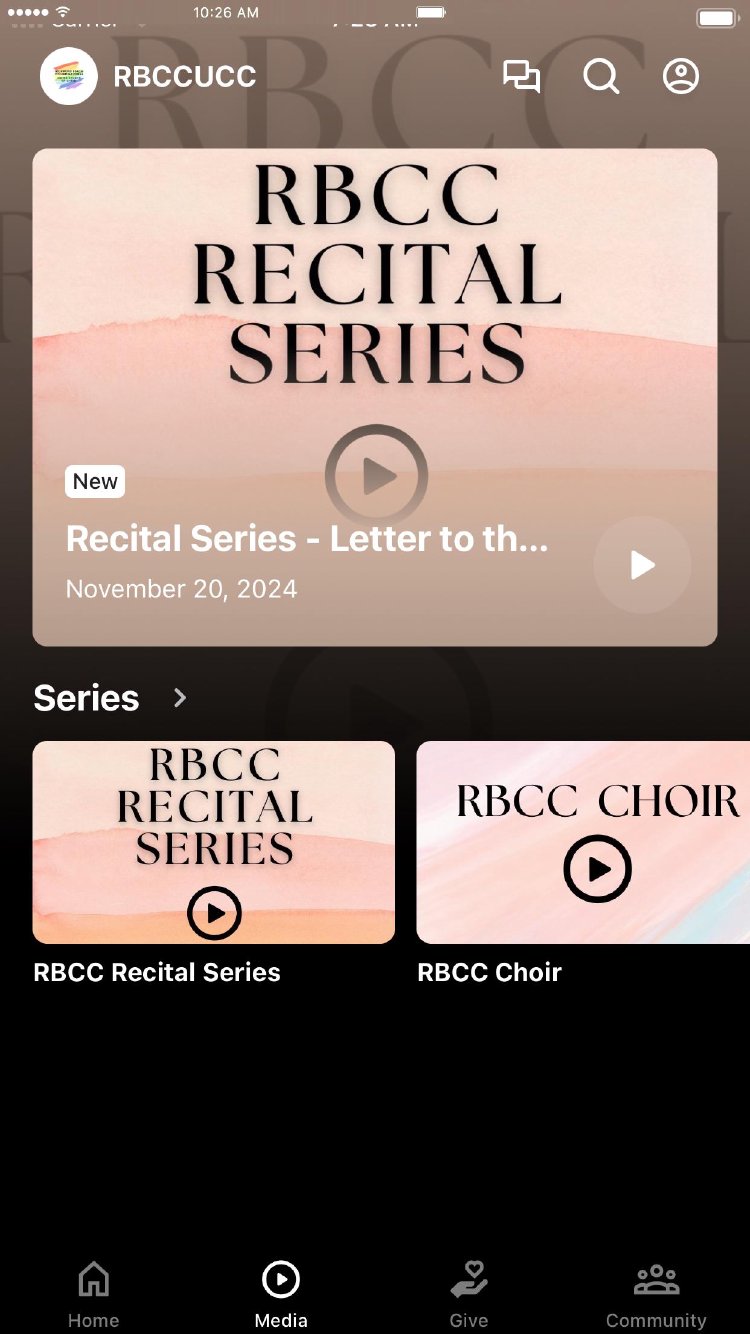Expand the Series section arrow
The height and width of the screenshot is (1334, 750).
click(x=180, y=698)
